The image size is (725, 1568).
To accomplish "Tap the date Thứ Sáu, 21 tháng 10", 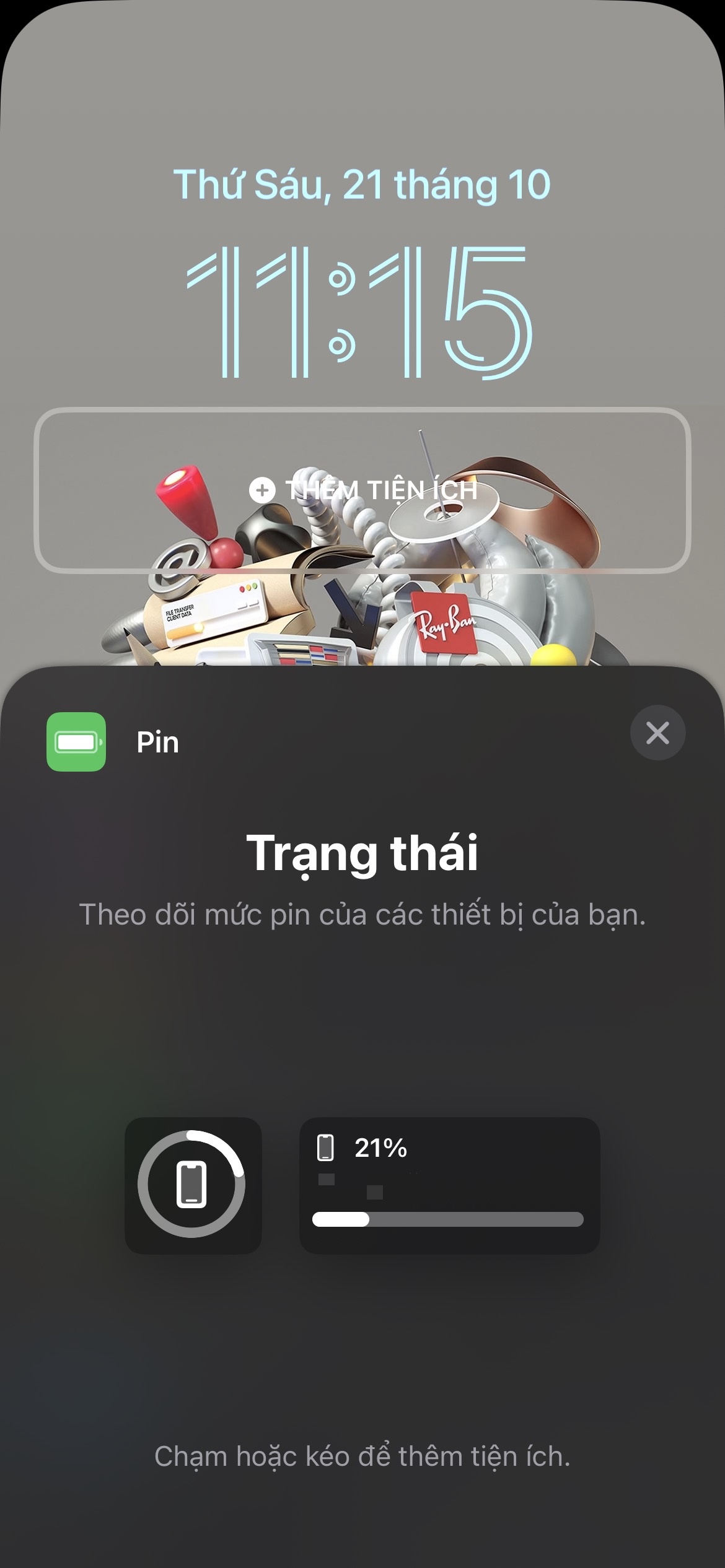I will click(362, 183).
